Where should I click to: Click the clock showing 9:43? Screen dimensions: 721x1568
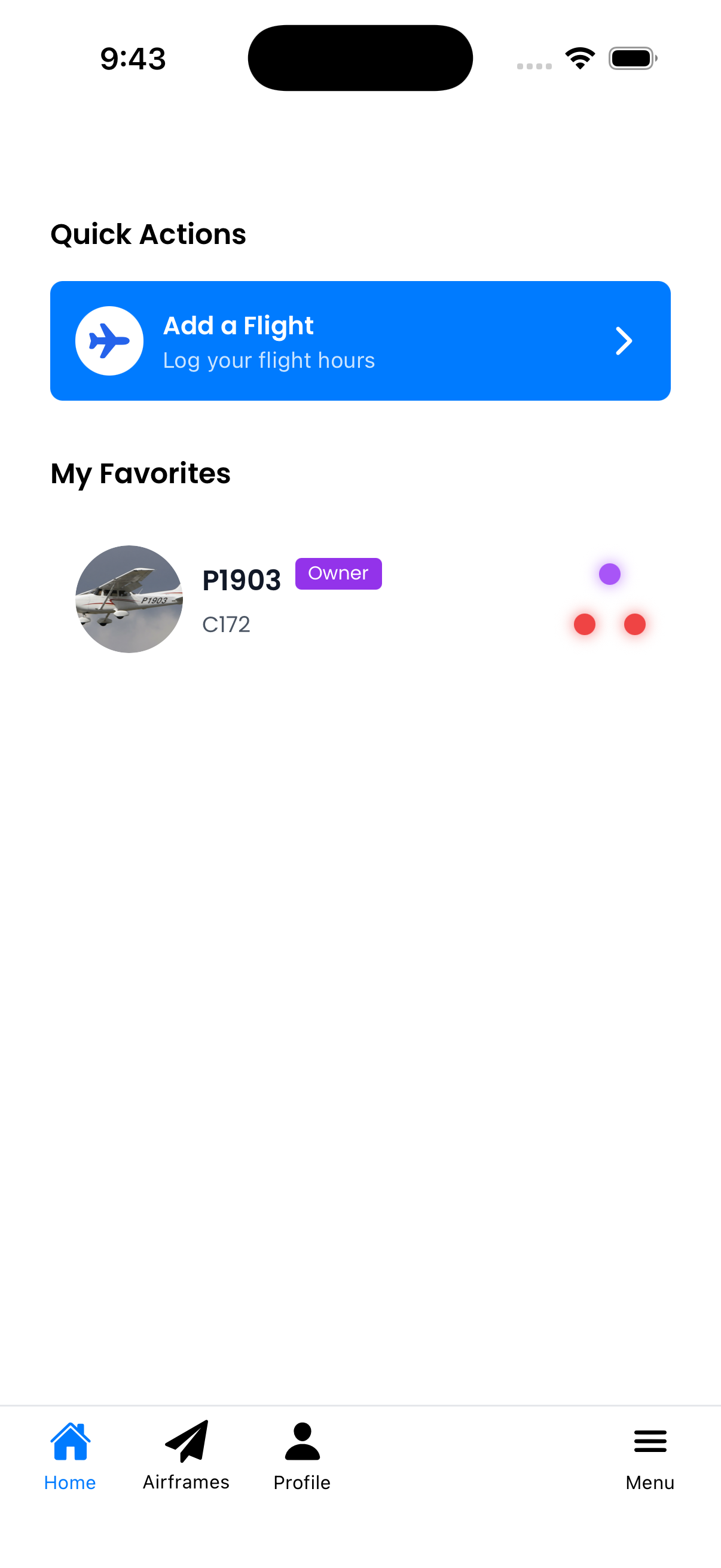tap(132, 59)
